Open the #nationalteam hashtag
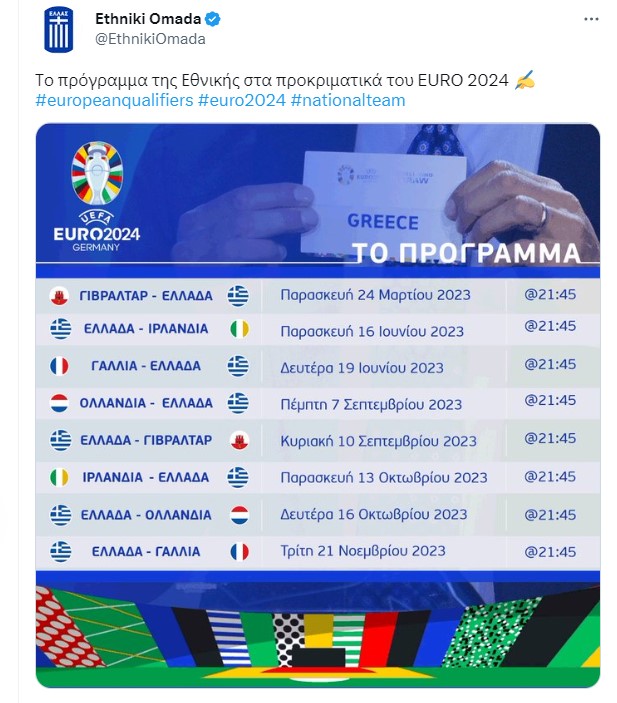This screenshot has height=703, width=617. 348,100
